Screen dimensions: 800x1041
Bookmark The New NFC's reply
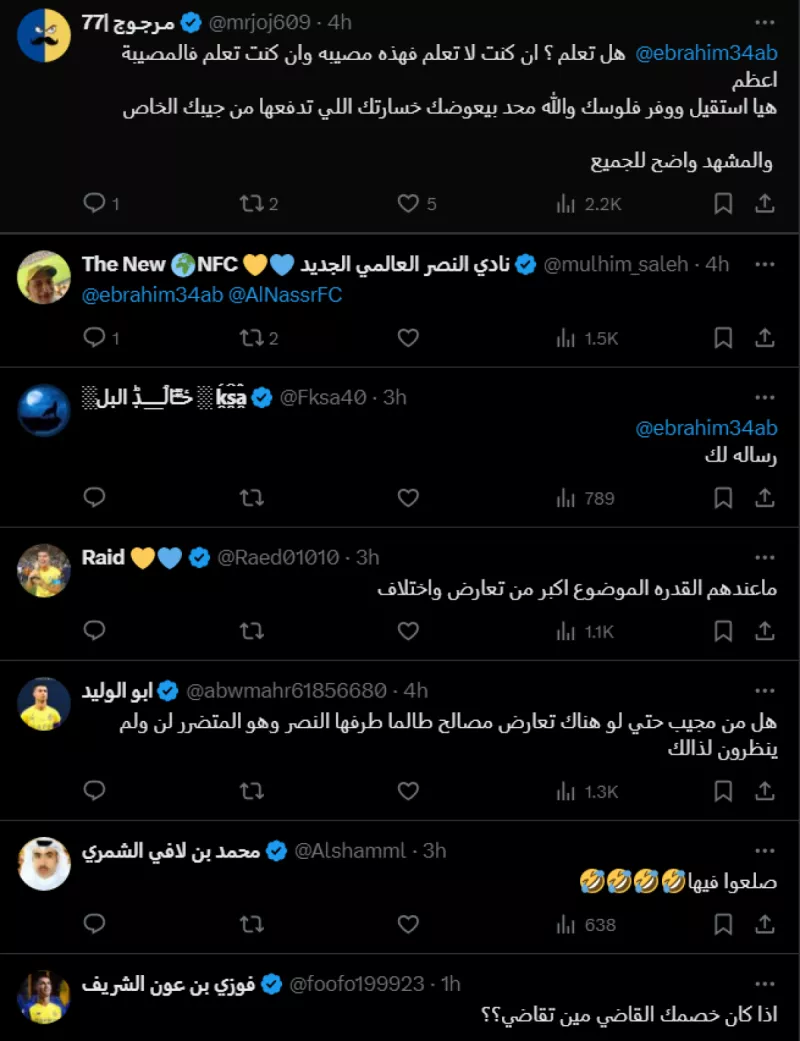(x=723, y=339)
